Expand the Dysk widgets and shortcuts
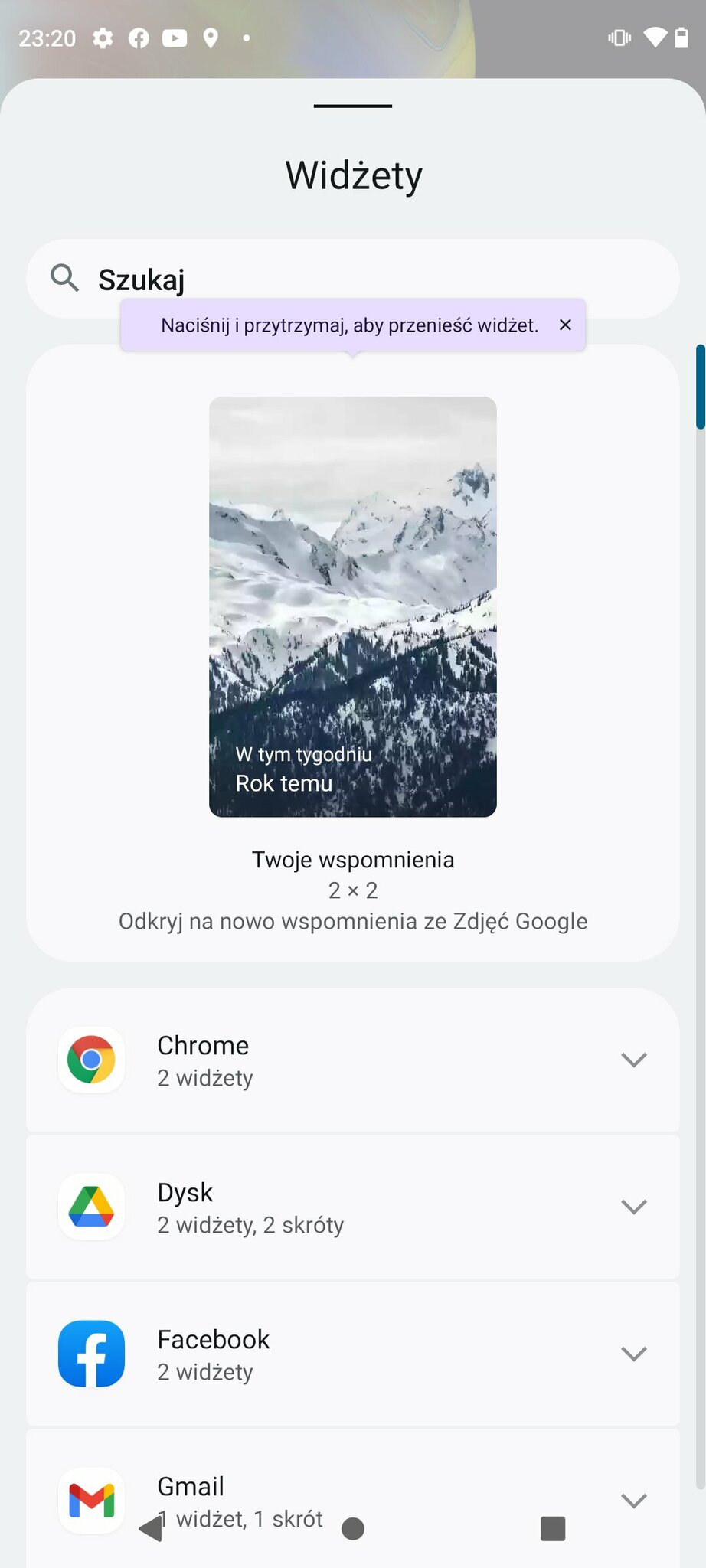Screen dimensions: 706x1568 [x=633, y=1207]
